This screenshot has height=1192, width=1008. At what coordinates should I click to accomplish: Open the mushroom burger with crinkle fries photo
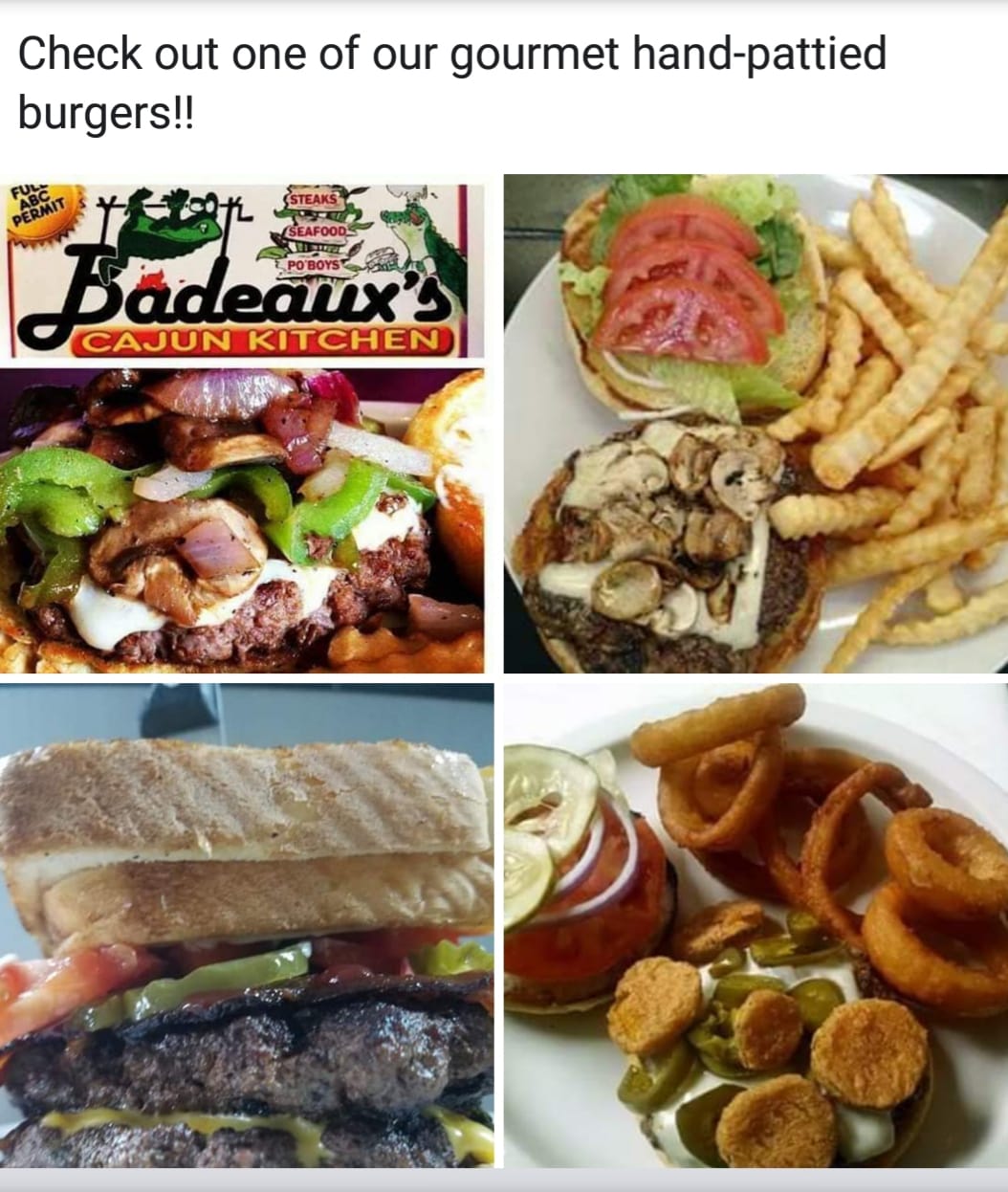[756, 424]
